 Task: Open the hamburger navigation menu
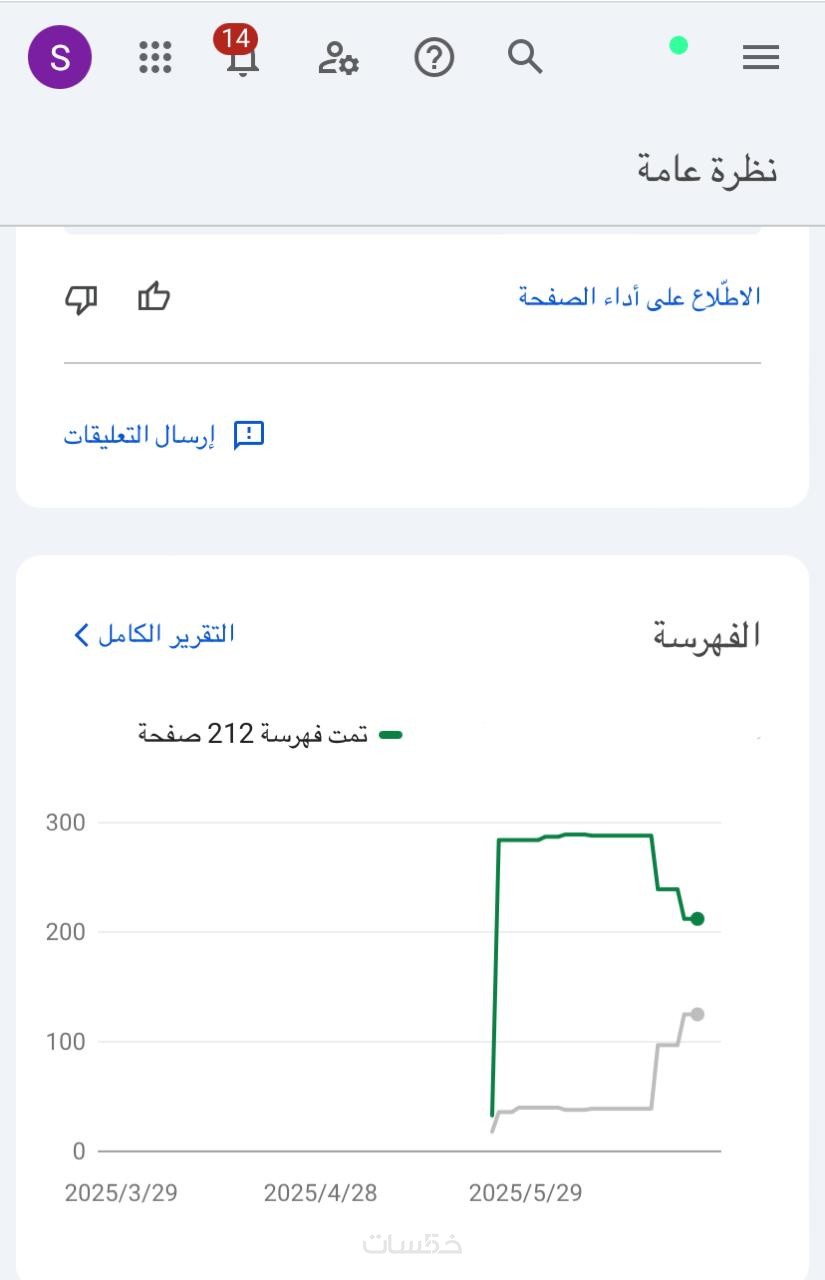pyautogui.click(x=761, y=58)
